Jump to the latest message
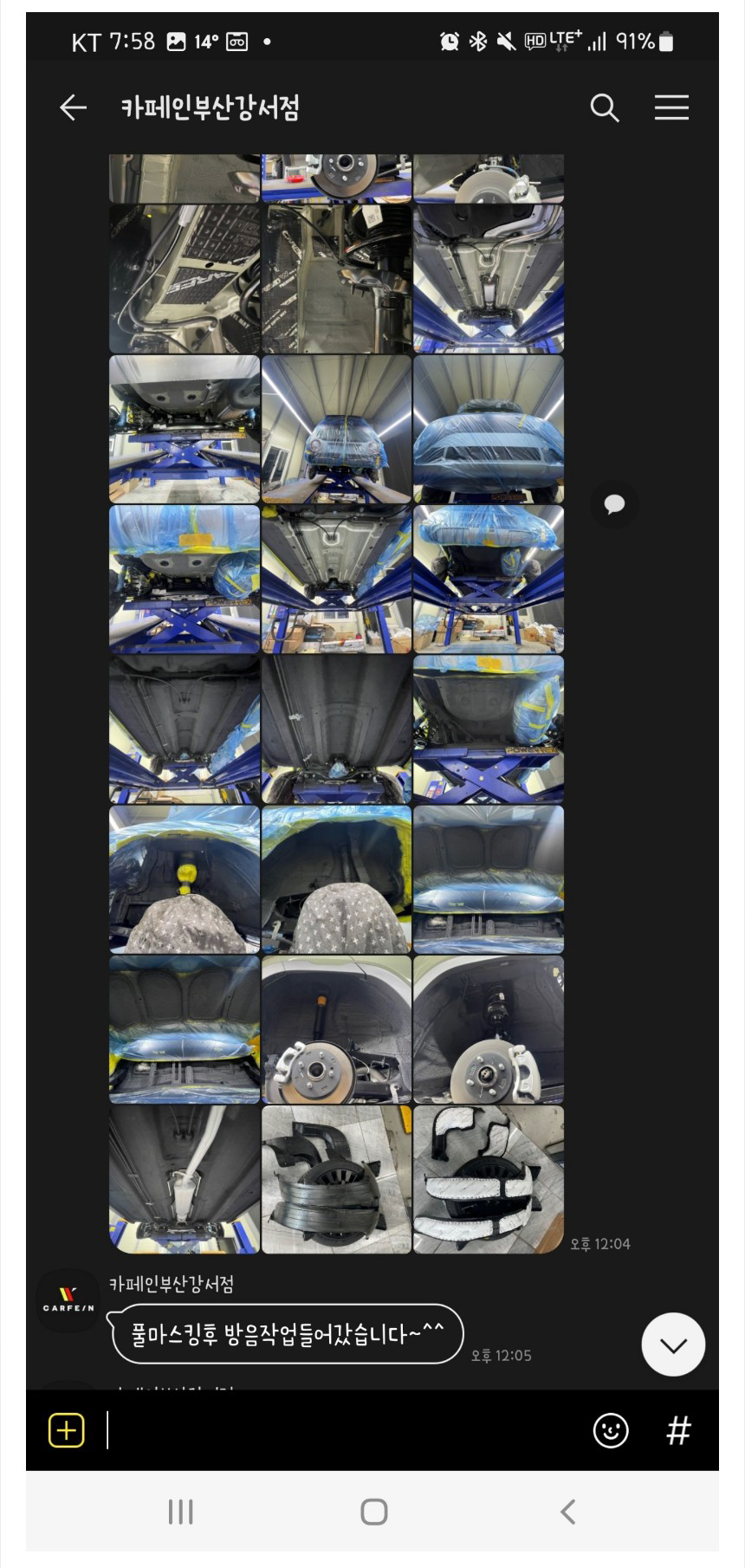Viewport: 745px width, 1568px height. pyautogui.click(x=673, y=1344)
